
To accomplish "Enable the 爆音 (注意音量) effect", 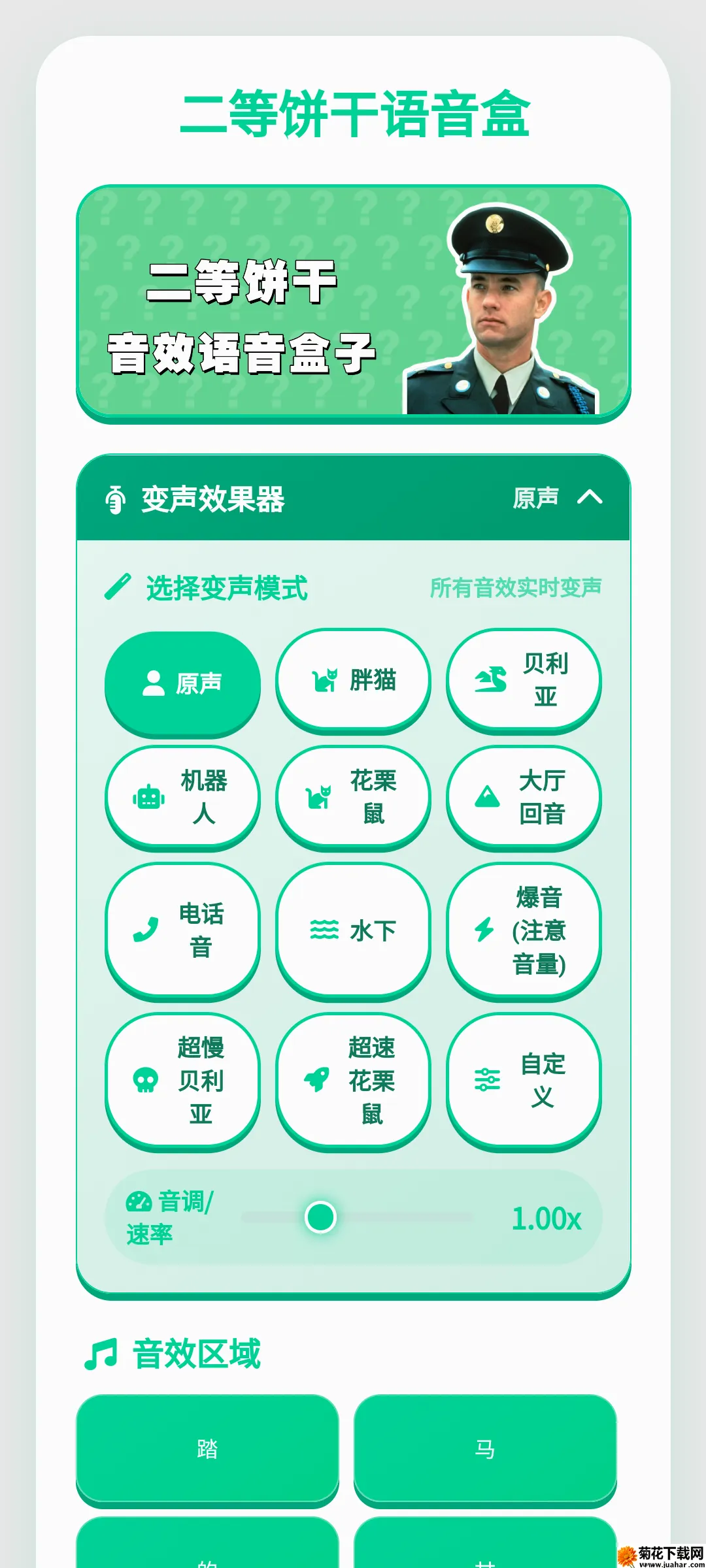I will 524,930.
